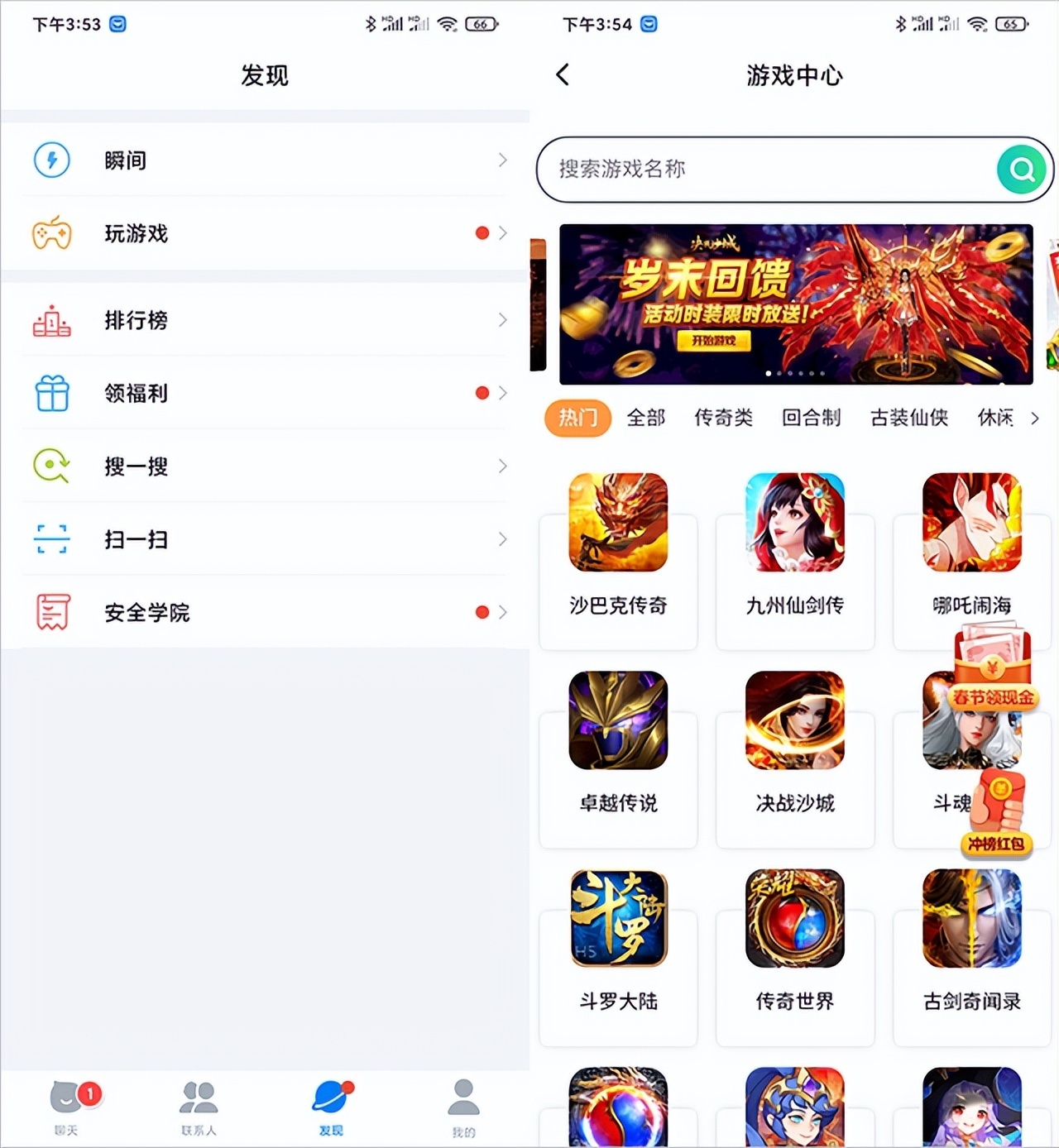Image resolution: width=1059 pixels, height=1148 pixels.
Task: Tap the green search button
Action: click(x=1022, y=170)
